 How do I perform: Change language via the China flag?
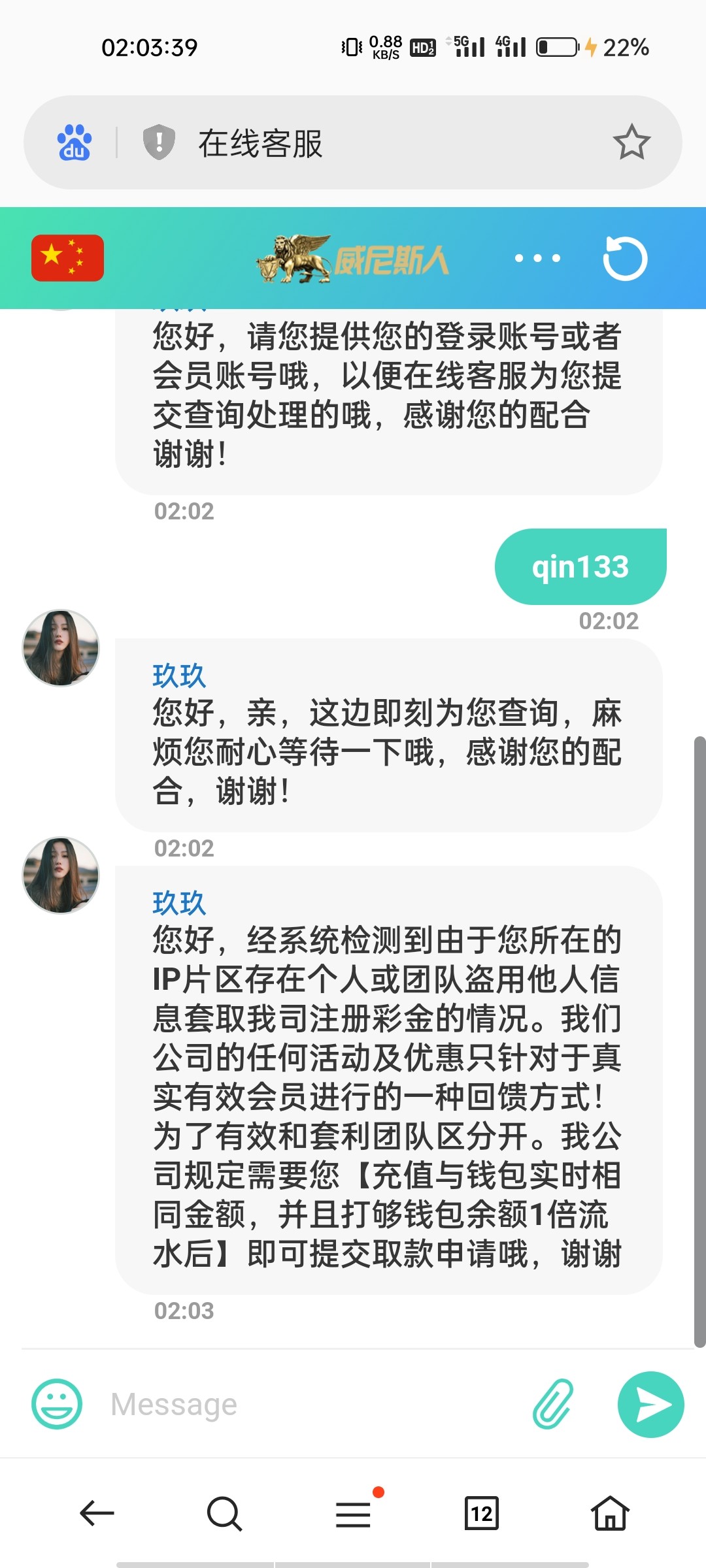click(x=67, y=258)
